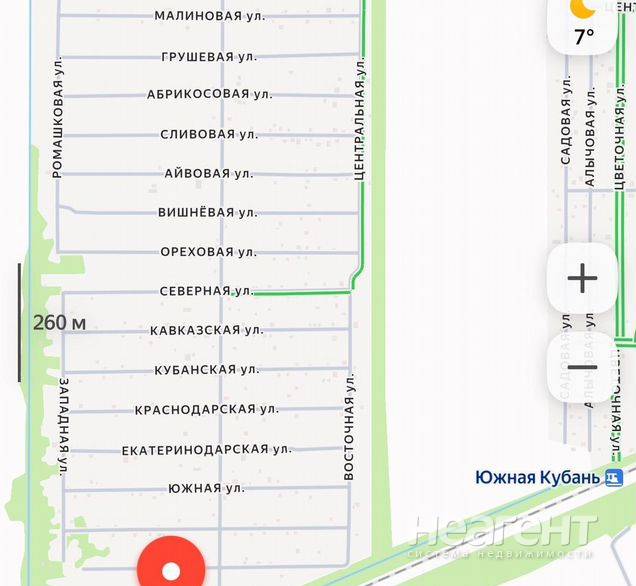Zoom in with the plus button
Viewport: 636px width, 586px height.
582,278
